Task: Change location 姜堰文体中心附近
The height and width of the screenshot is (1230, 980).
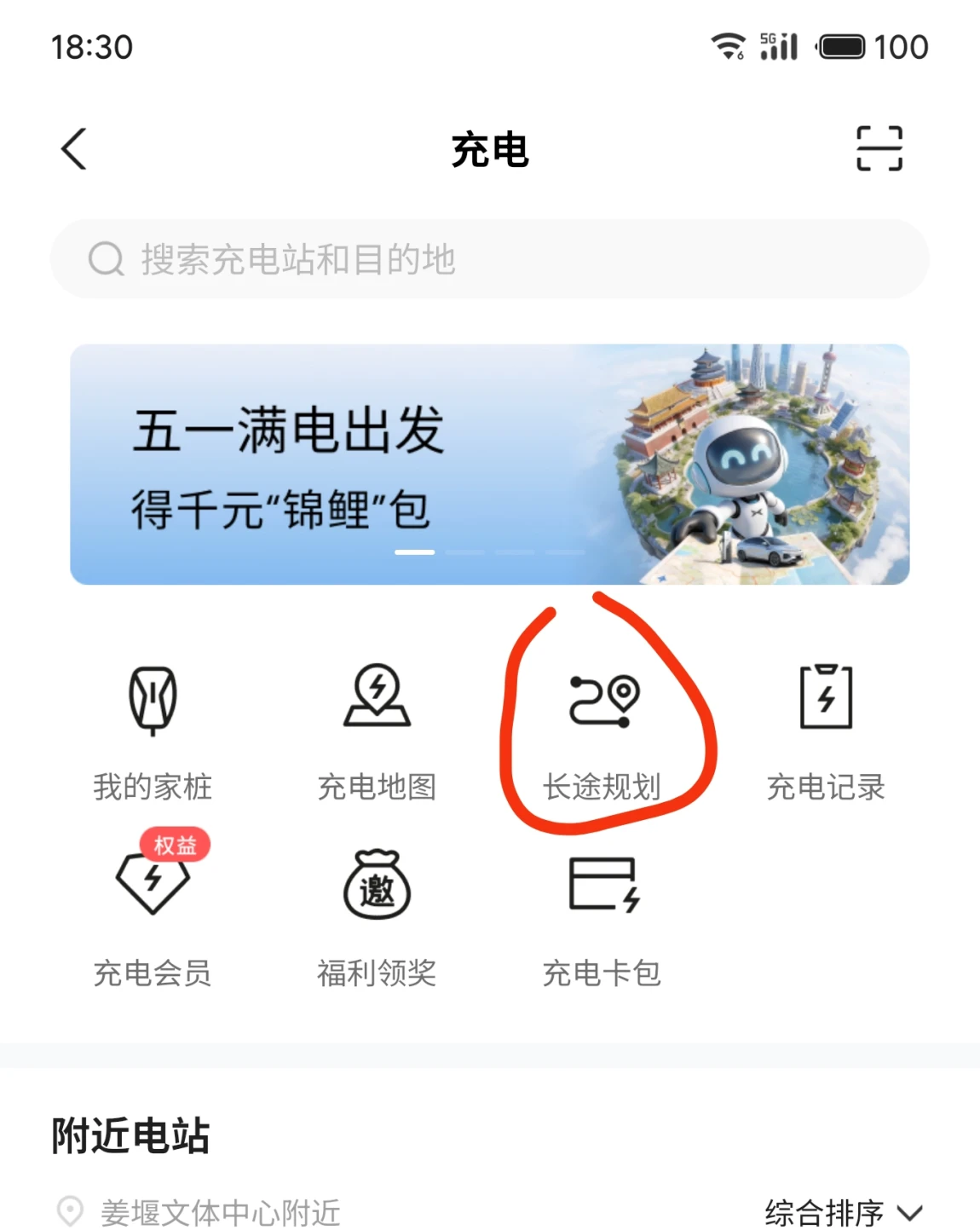Action: click(199, 1212)
